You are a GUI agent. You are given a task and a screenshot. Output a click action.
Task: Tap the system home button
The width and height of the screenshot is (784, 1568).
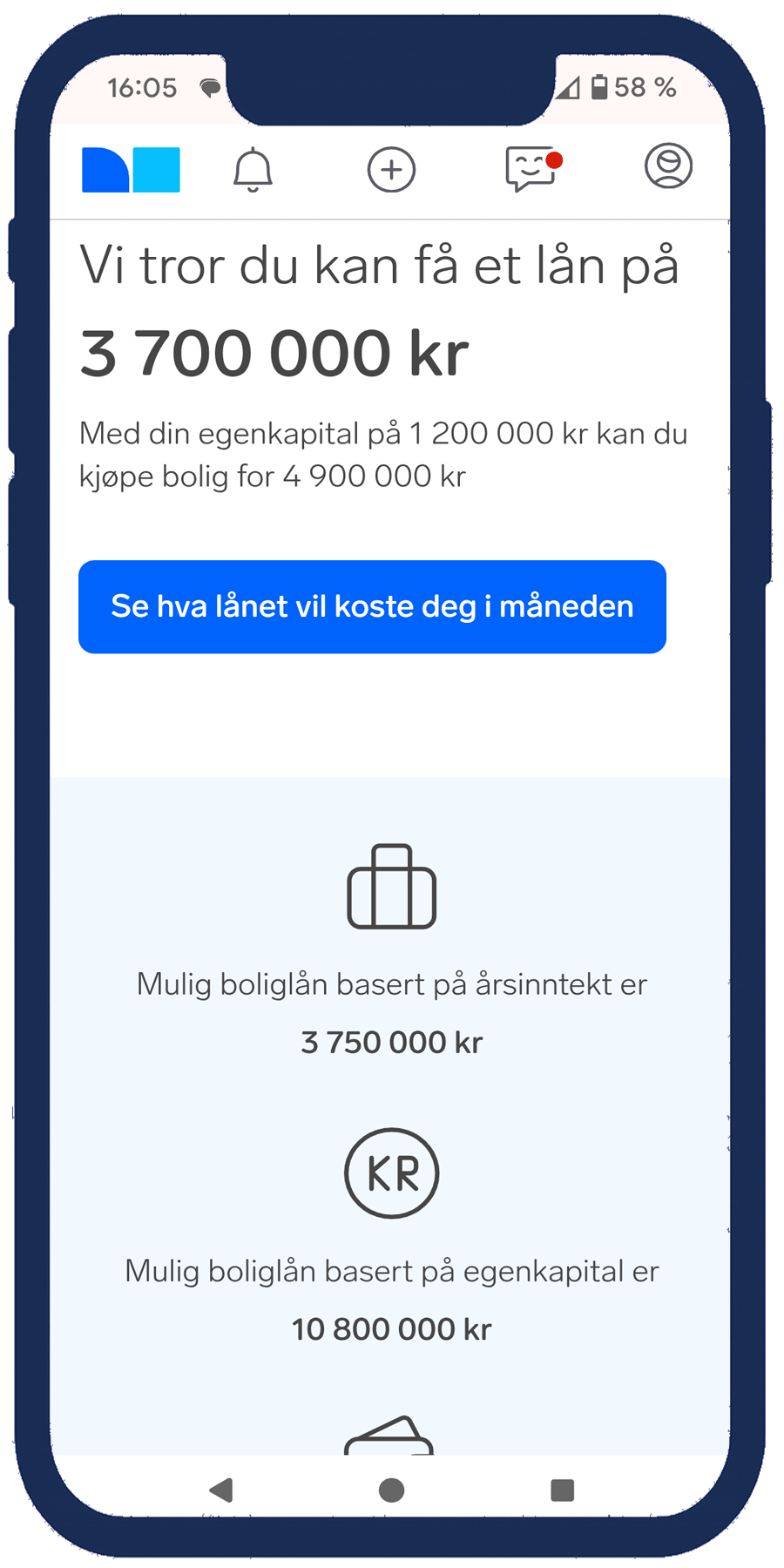392,1490
